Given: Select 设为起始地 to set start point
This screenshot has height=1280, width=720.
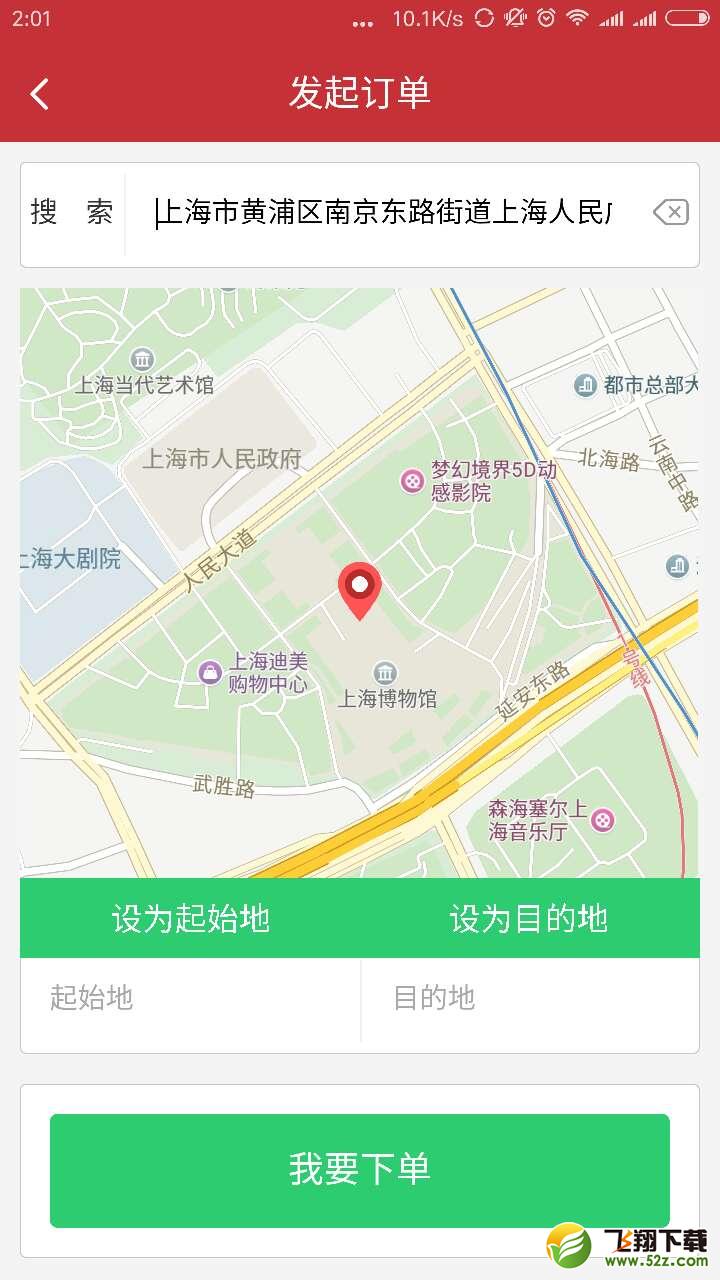Looking at the screenshot, I should pyautogui.click(x=190, y=918).
